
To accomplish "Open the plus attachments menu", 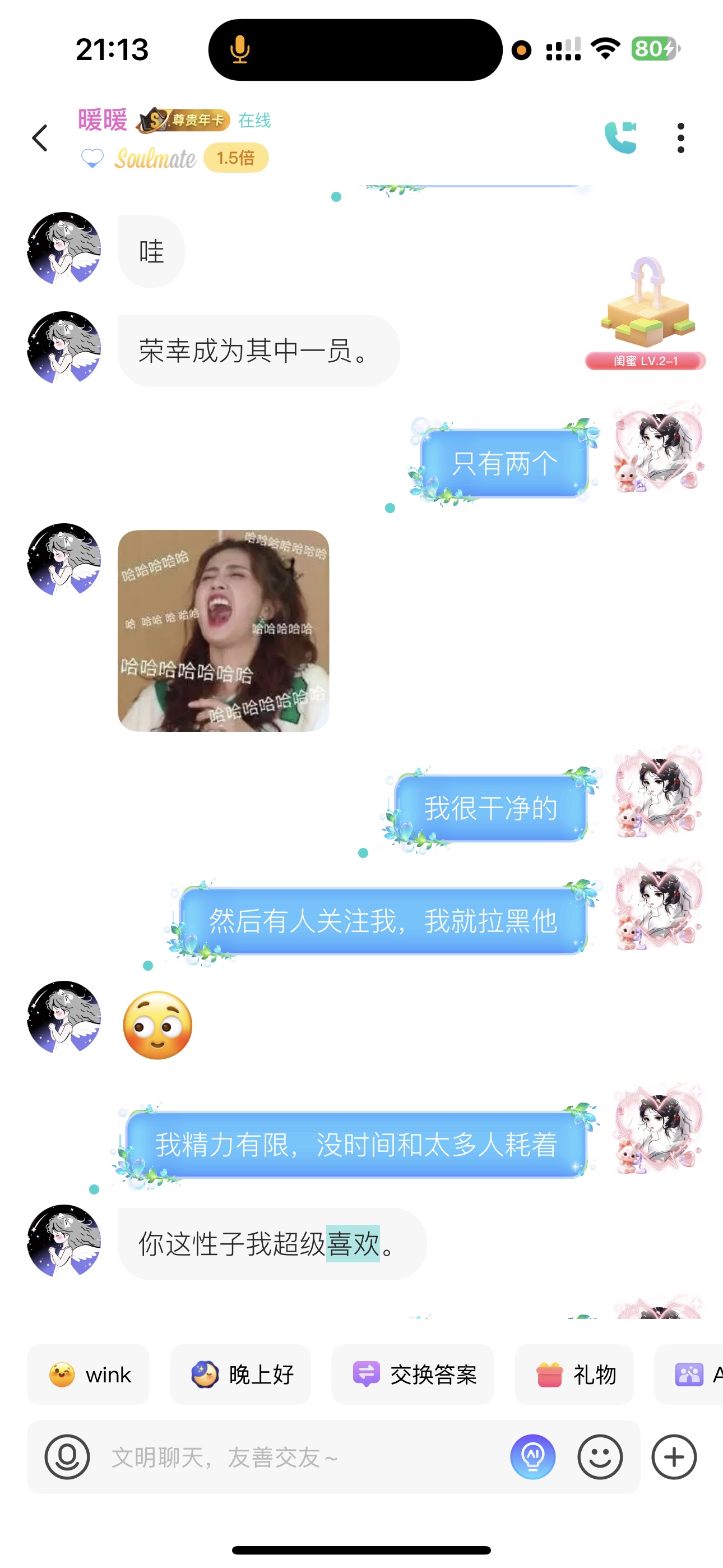I will point(674,1456).
